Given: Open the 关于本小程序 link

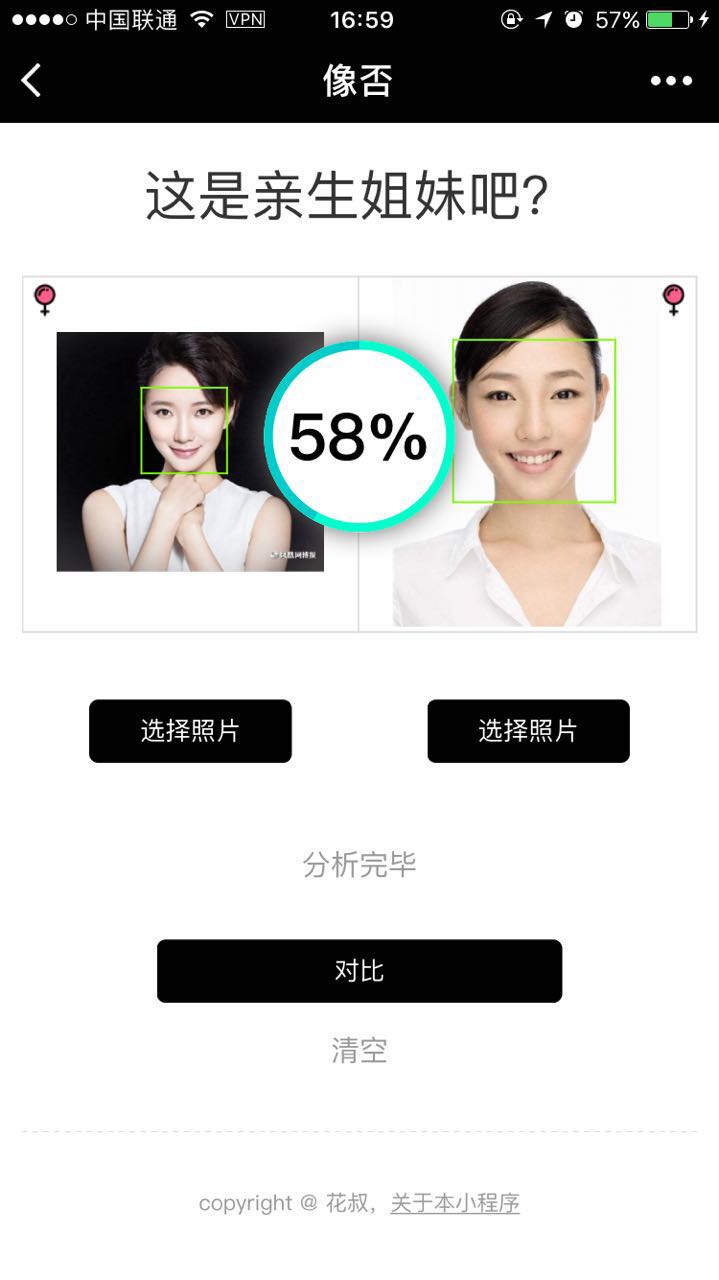Looking at the screenshot, I should click(455, 1203).
